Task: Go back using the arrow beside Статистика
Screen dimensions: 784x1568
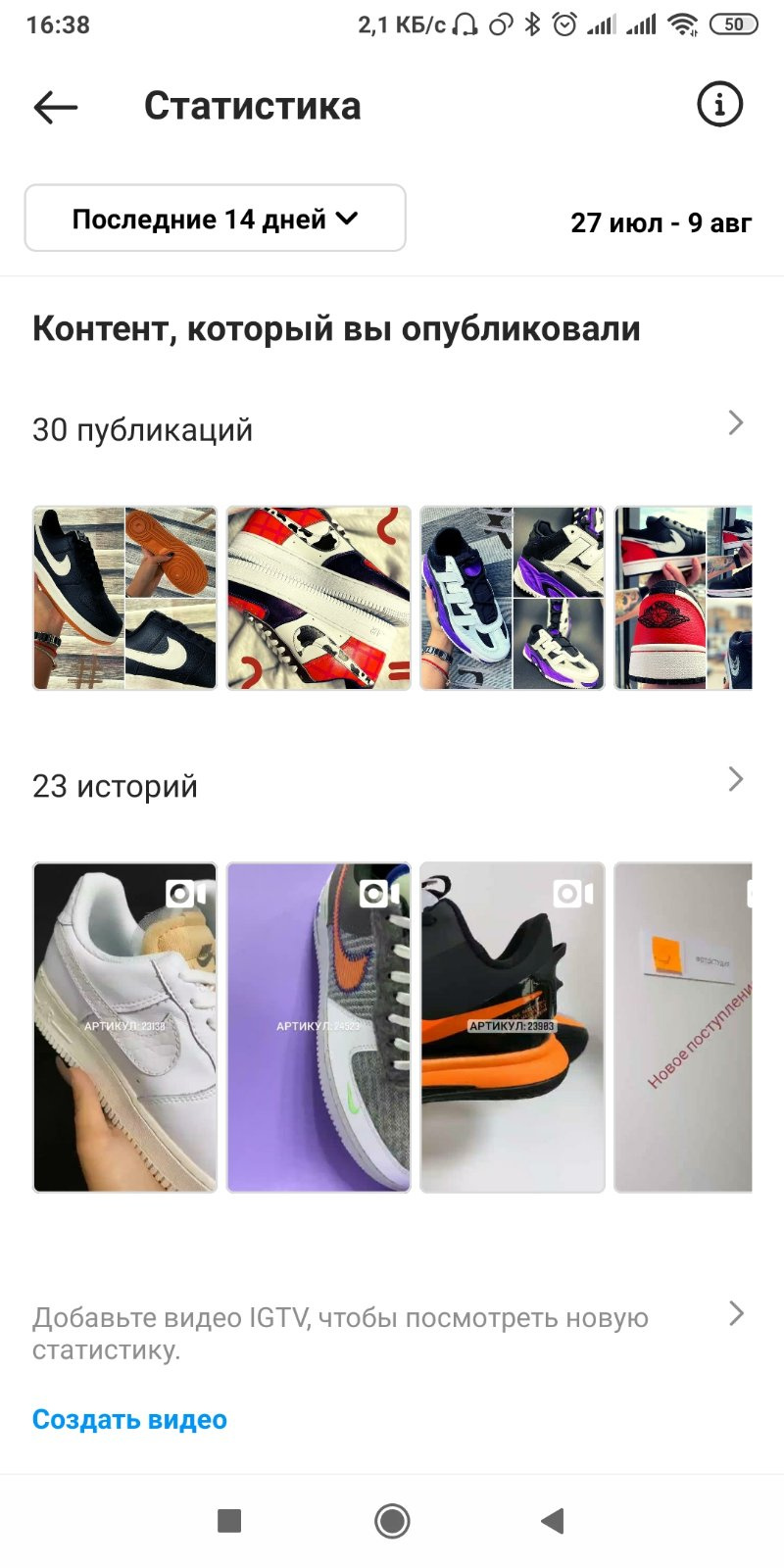Action: pos(56,106)
